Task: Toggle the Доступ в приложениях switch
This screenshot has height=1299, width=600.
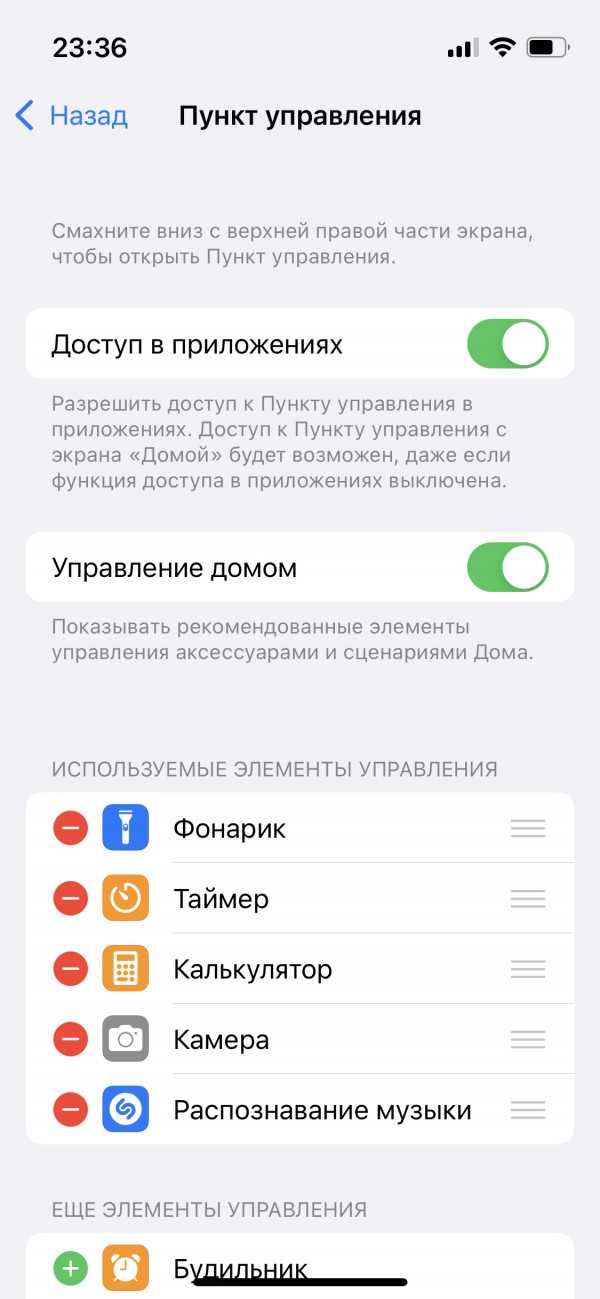Action: pyautogui.click(x=508, y=344)
